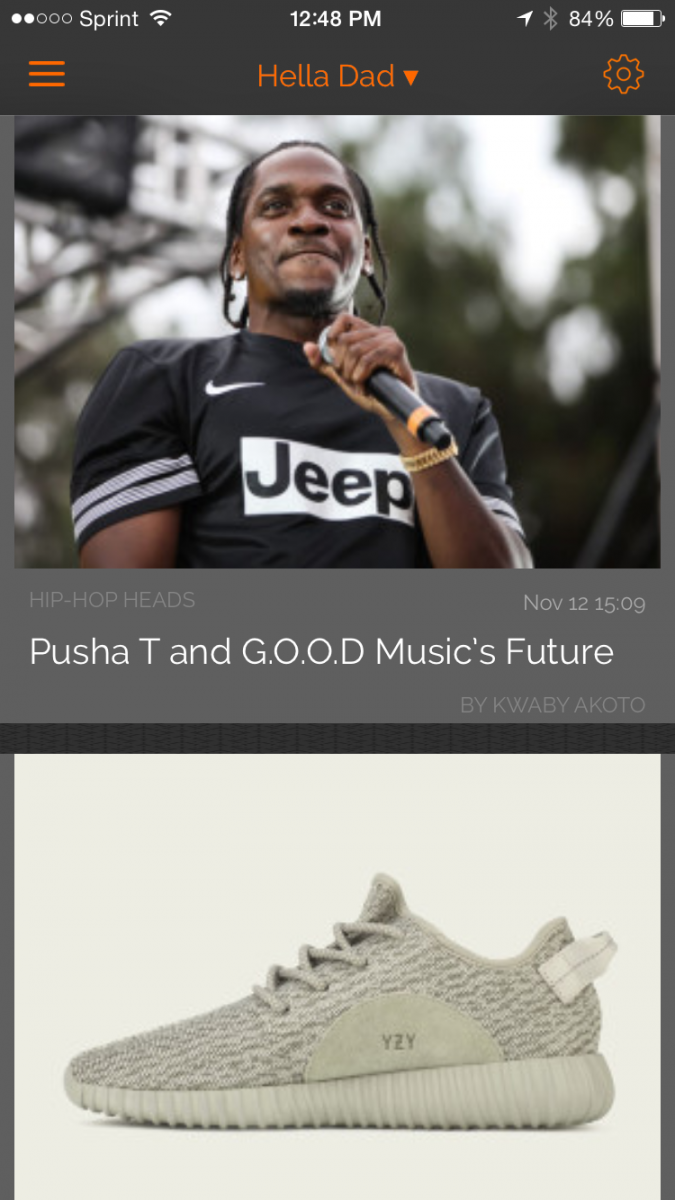Open the settings gear

[x=623, y=75]
